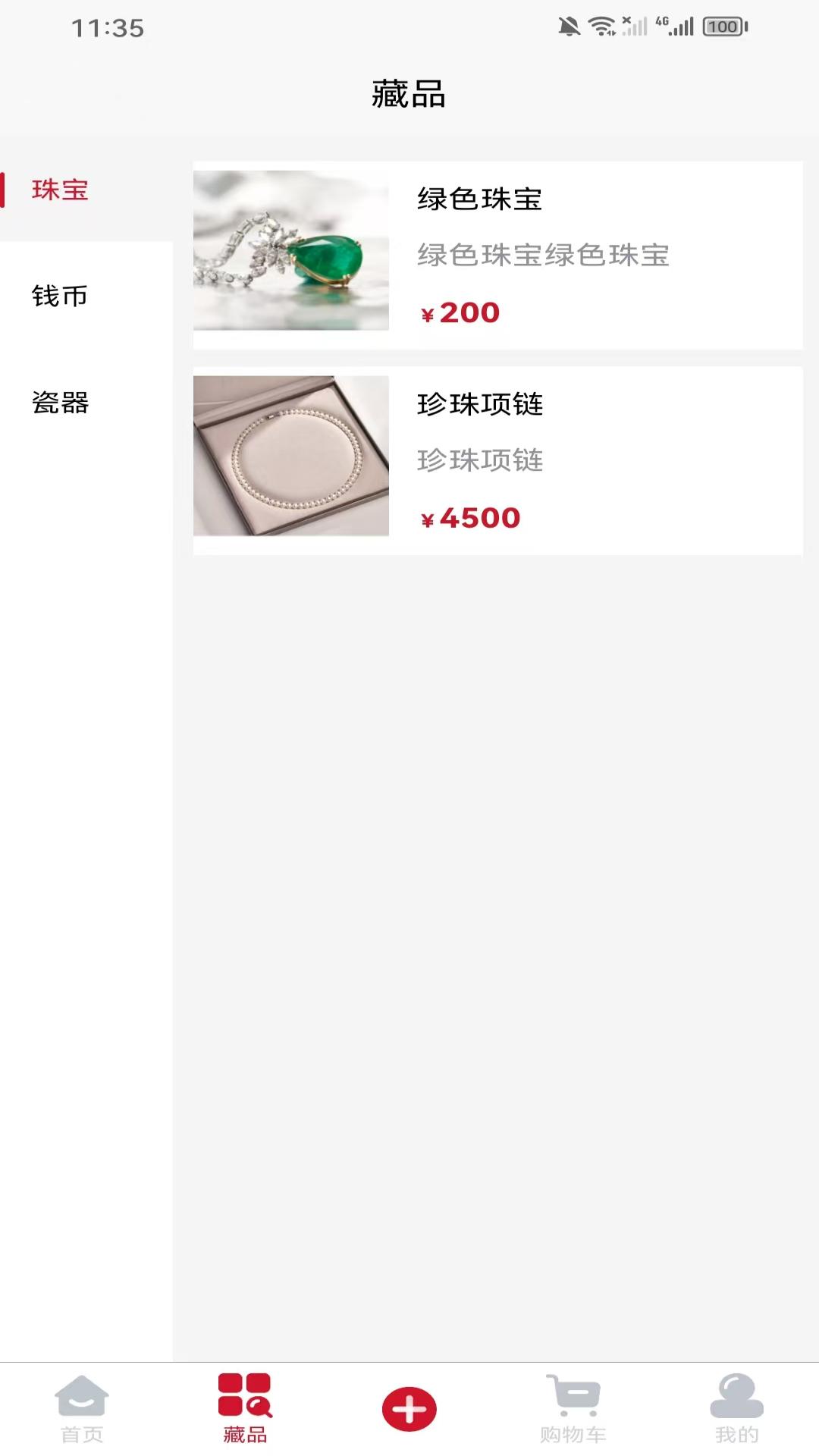Tap the 藏品 page title
The height and width of the screenshot is (1456, 819).
[x=409, y=93]
